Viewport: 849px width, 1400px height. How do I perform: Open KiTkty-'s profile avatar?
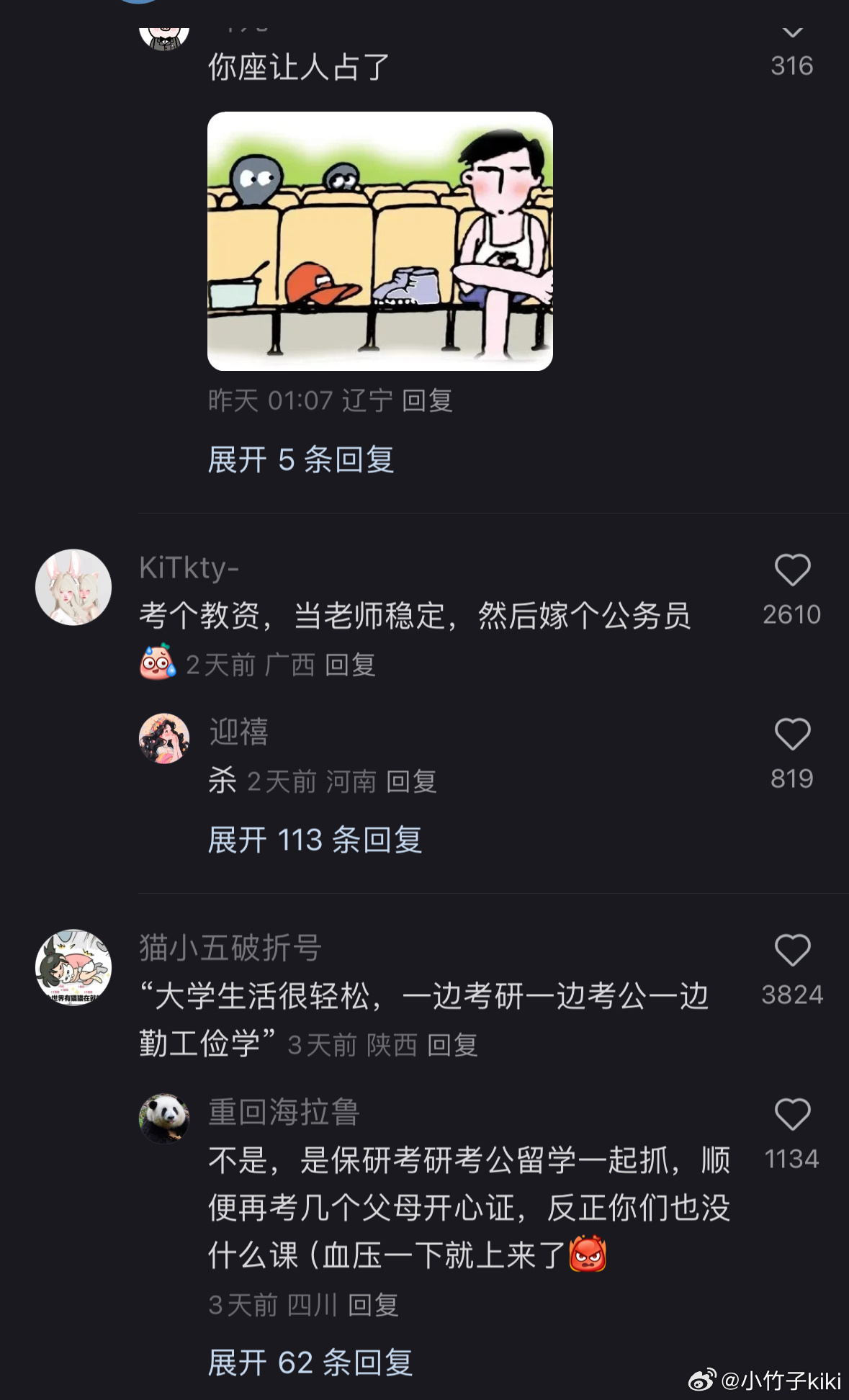[x=73, y=587]
